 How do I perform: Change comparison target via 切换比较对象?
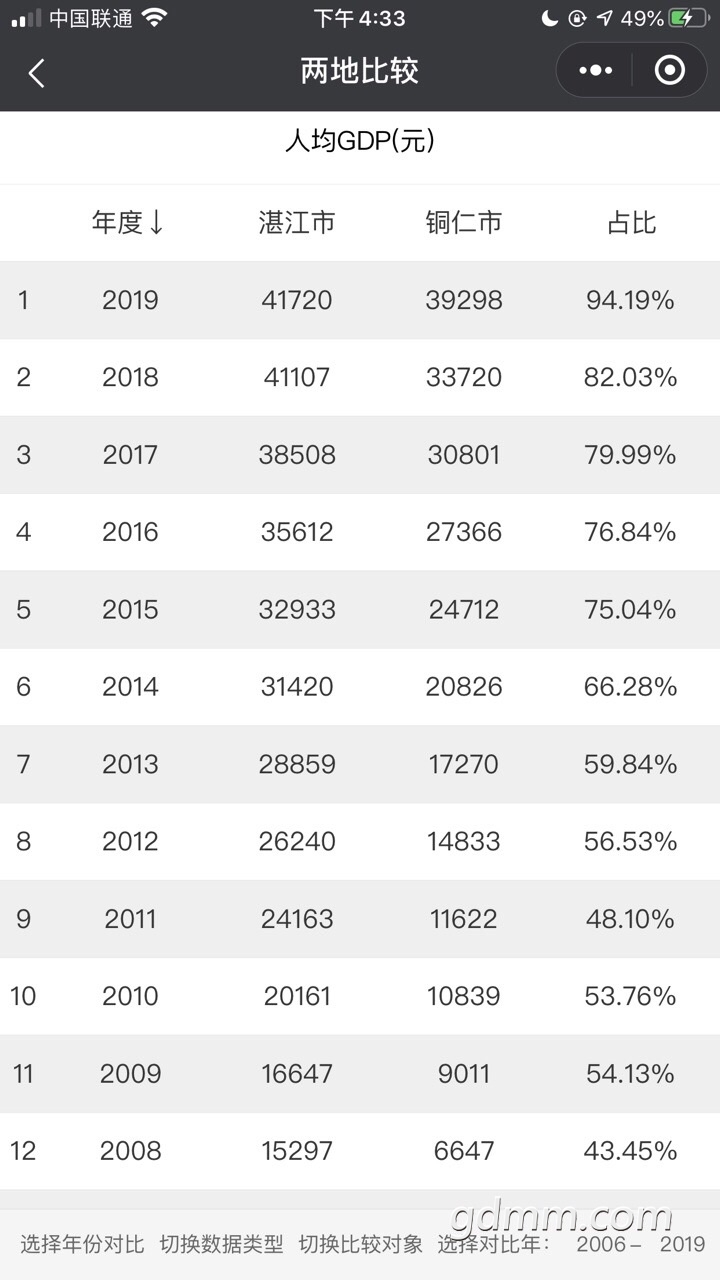click(360, 1244)
